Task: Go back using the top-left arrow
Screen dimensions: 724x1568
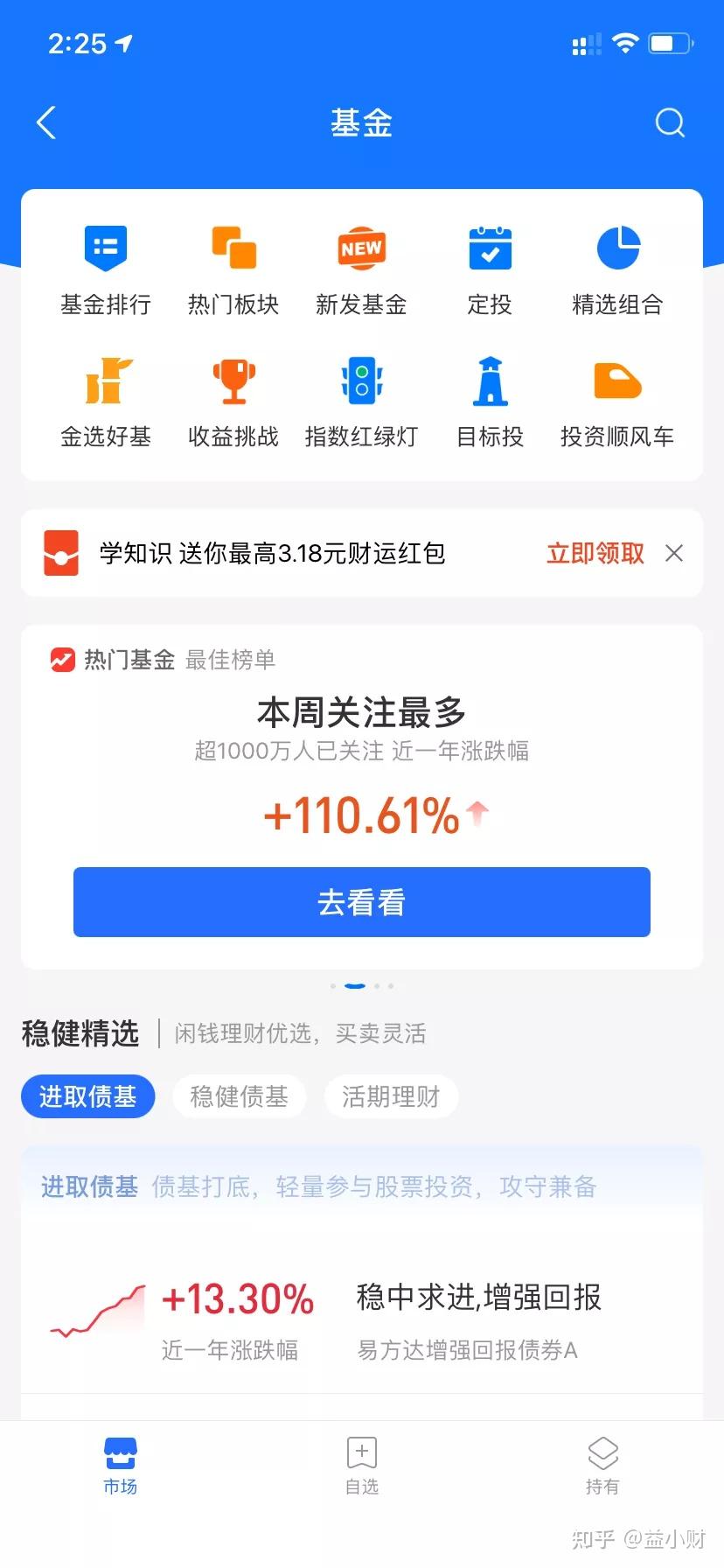Action: pyautogui.click(x=45, y=123)
